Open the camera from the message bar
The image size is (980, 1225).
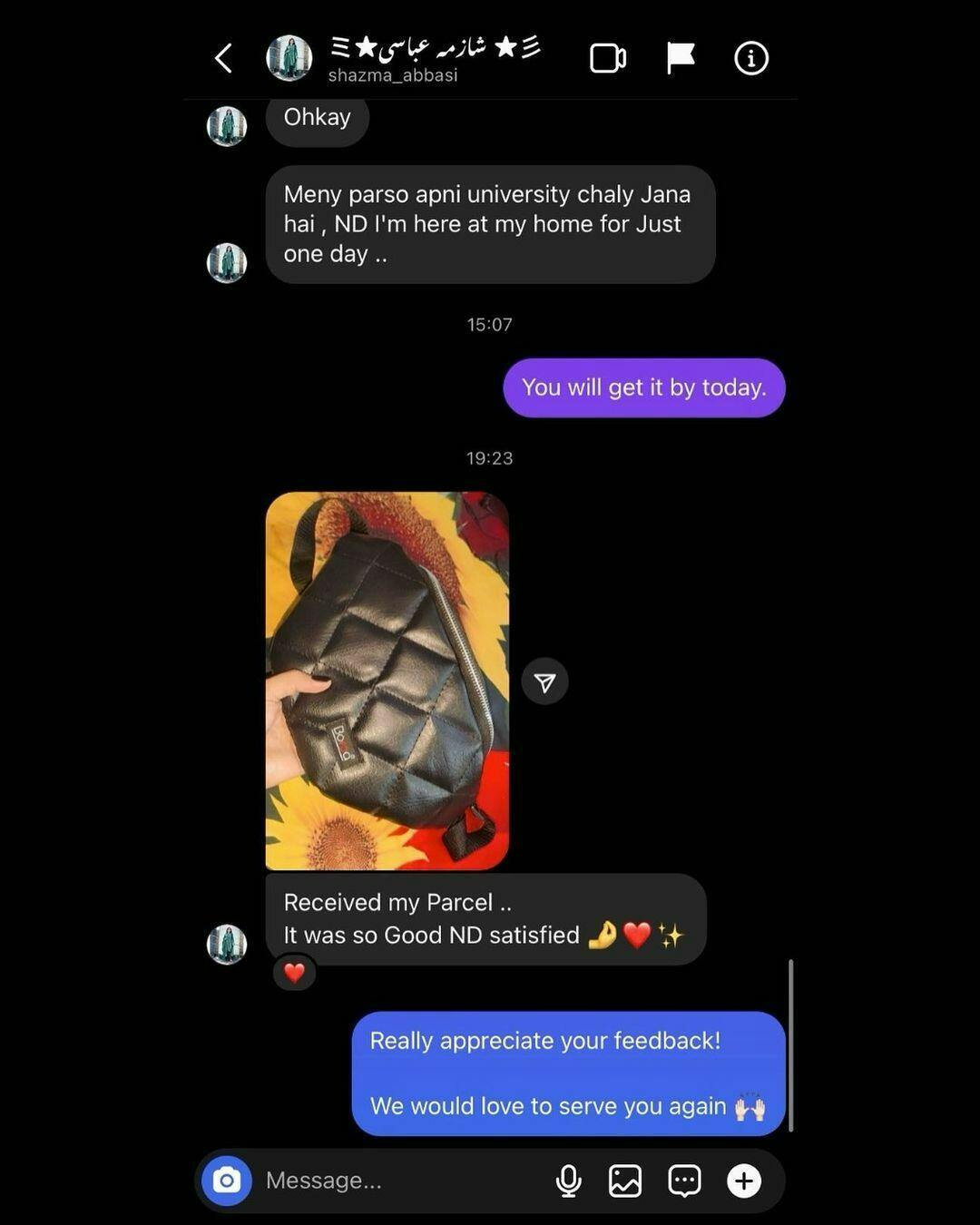point(227,1181)
